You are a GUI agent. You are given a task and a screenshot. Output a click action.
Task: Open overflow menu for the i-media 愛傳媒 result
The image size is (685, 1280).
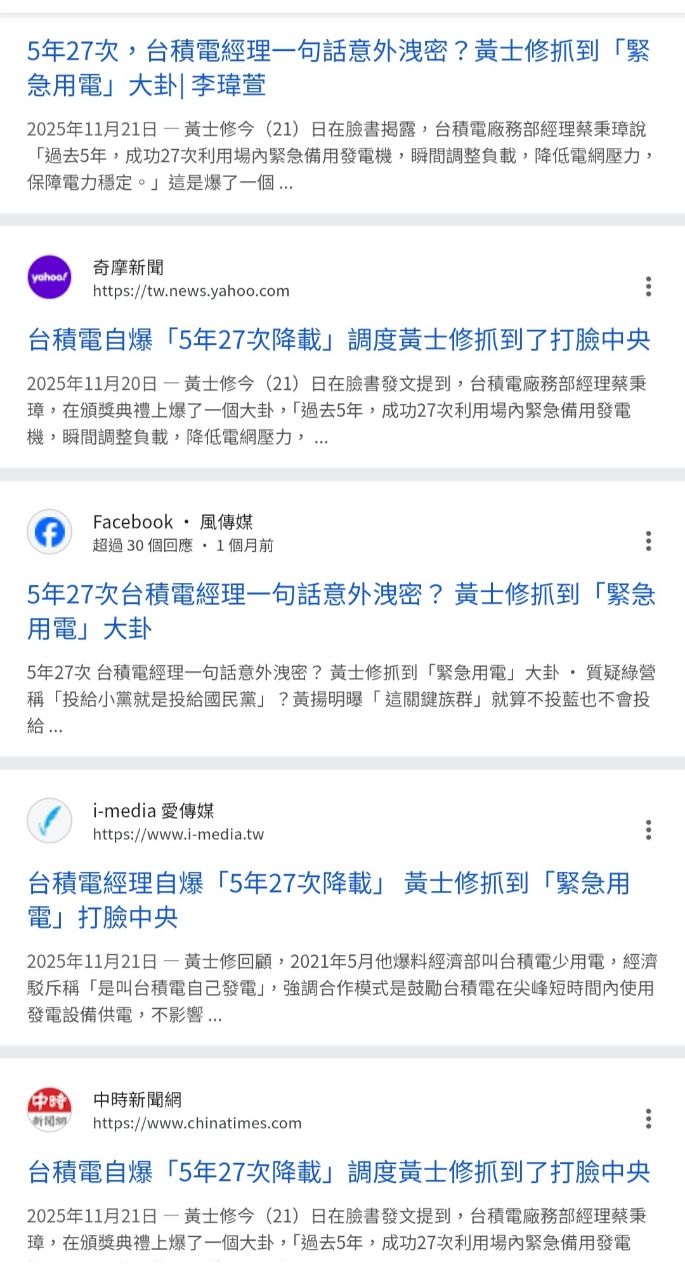(648, 829)
